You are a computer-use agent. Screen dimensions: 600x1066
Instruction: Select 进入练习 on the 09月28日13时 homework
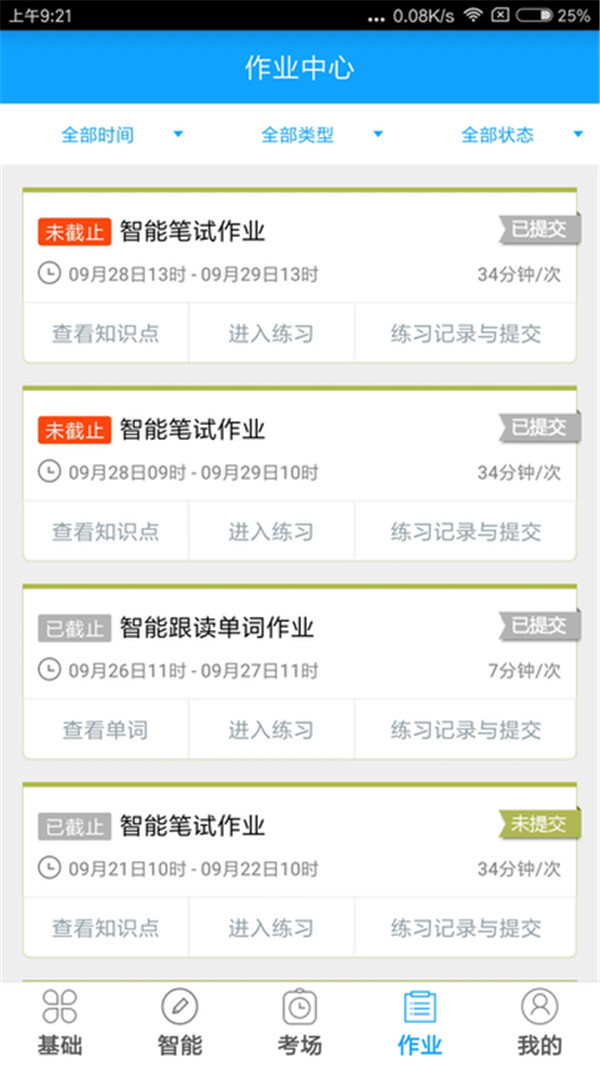271,334
